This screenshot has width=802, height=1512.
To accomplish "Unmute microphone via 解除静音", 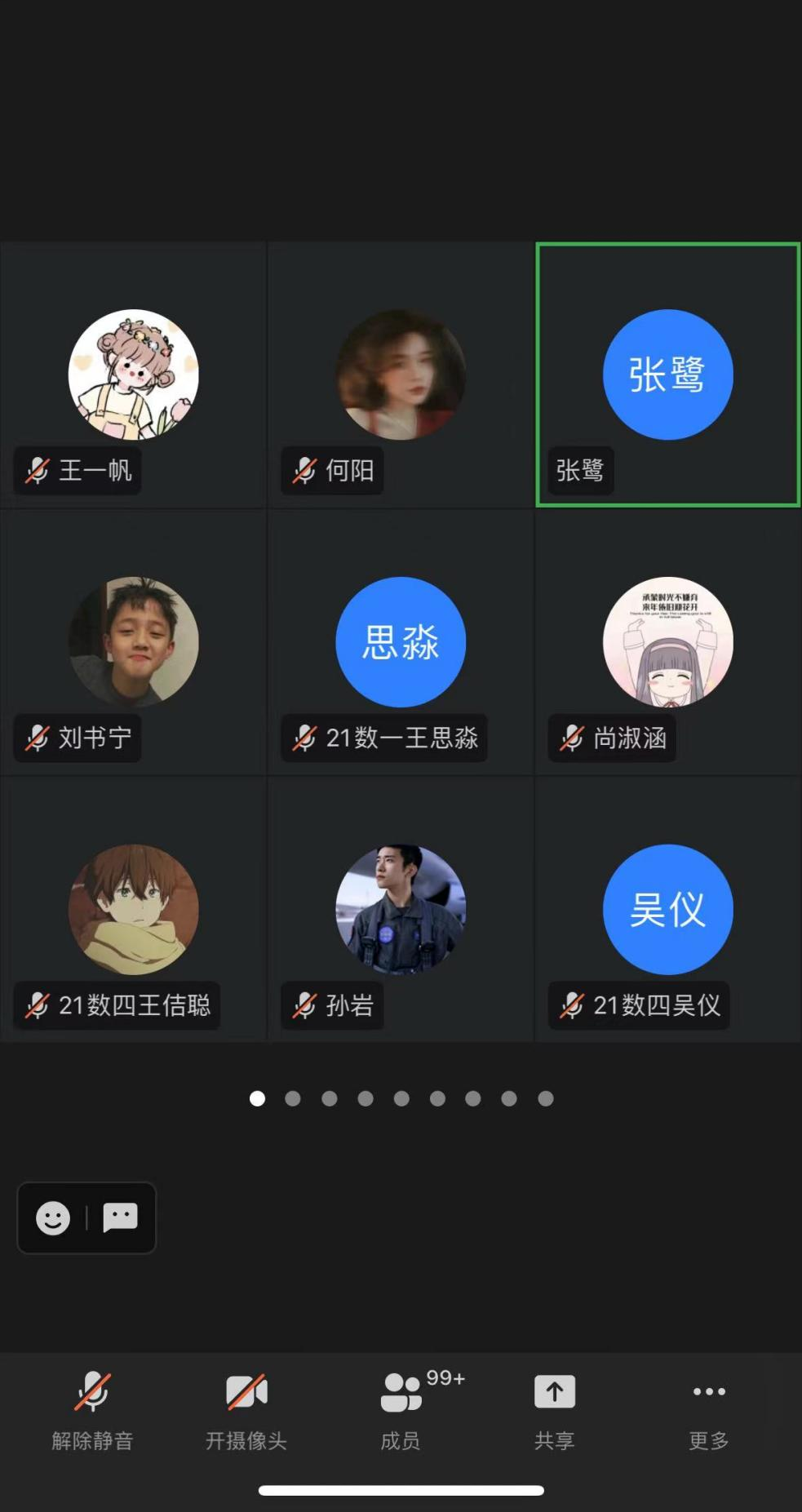I will pos(92,1408).
